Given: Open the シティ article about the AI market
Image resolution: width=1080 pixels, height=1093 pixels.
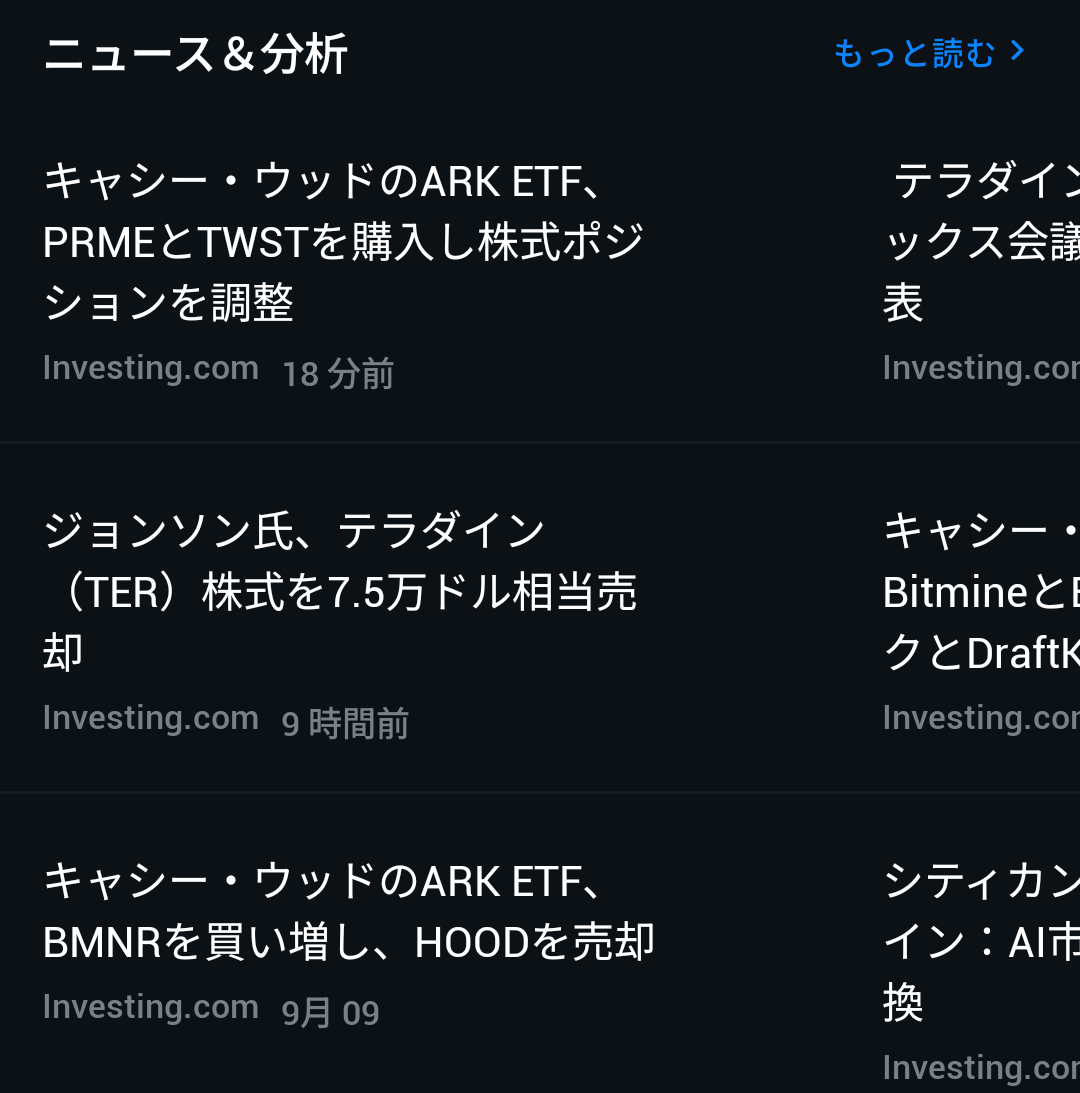Looking at the screenshot, I should tap(980, 942).
